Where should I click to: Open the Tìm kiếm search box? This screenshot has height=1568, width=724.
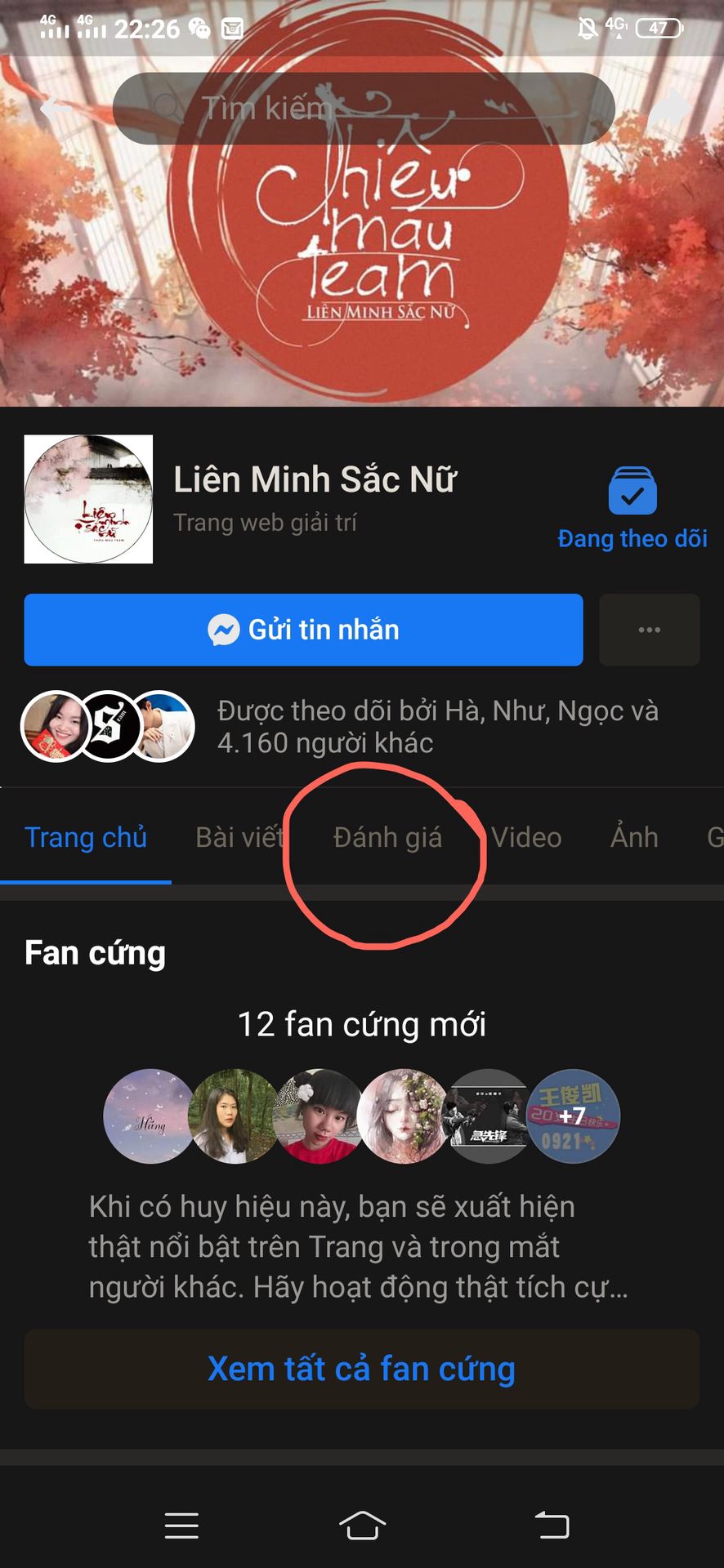[x=364, y=109]
